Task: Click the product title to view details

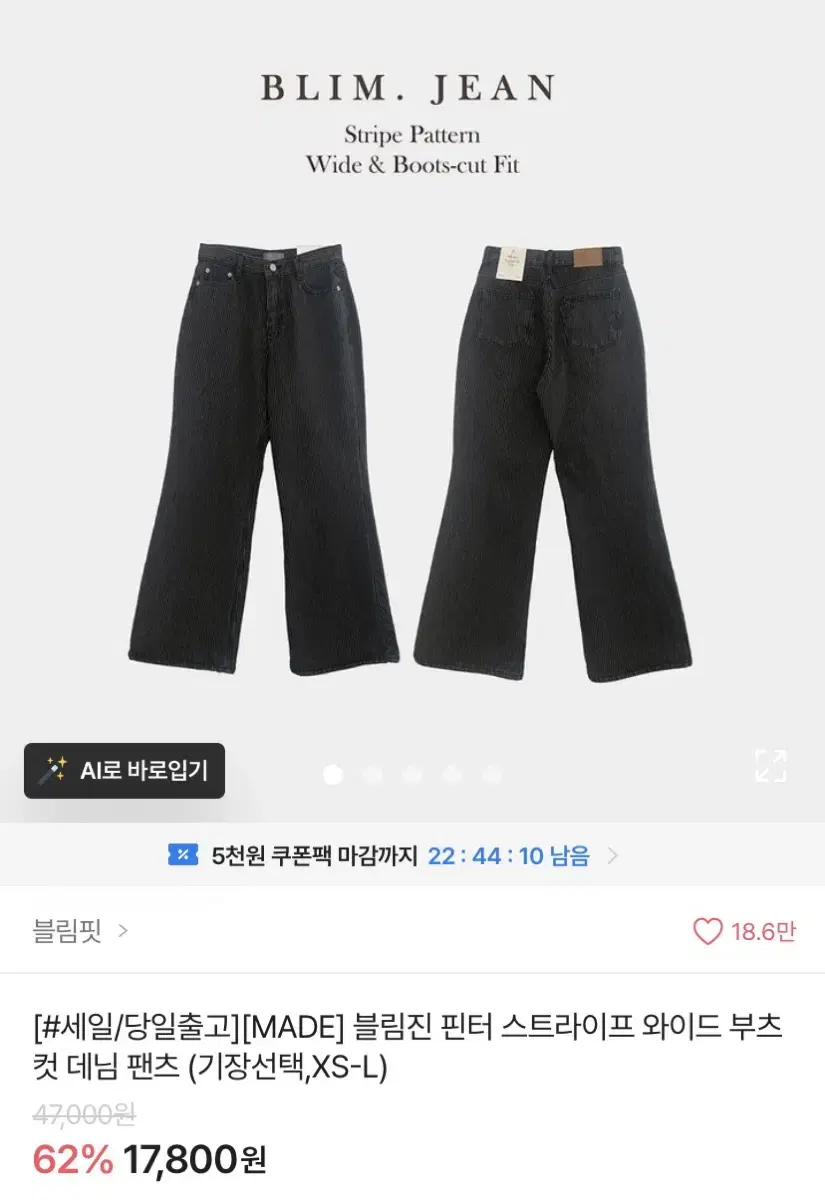Action: 400,1040
